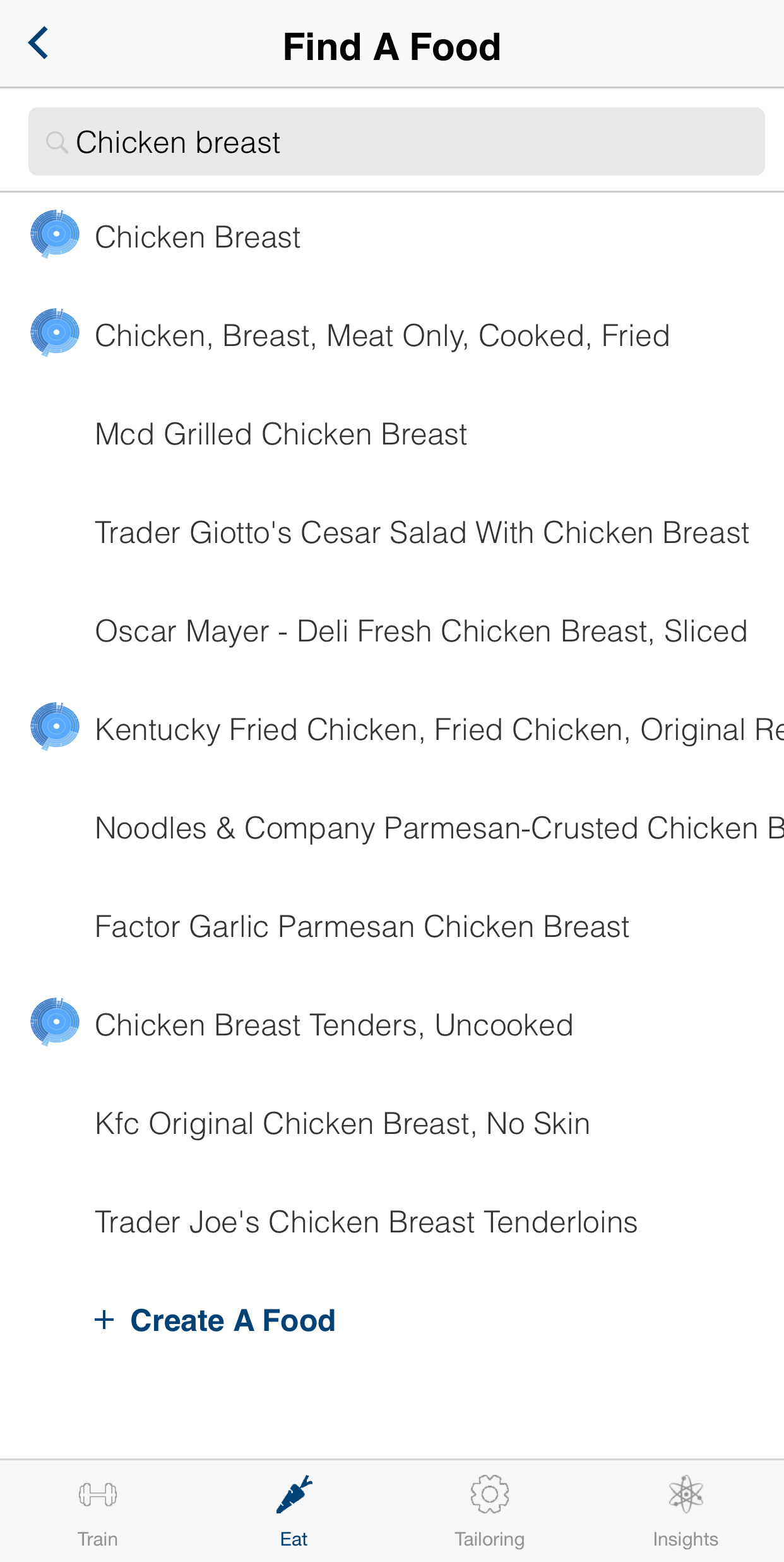784x1562 pixels.
Task: Choose Factor Garlic Parmesan Chicken Breast
Action: (x=392, y=927)
